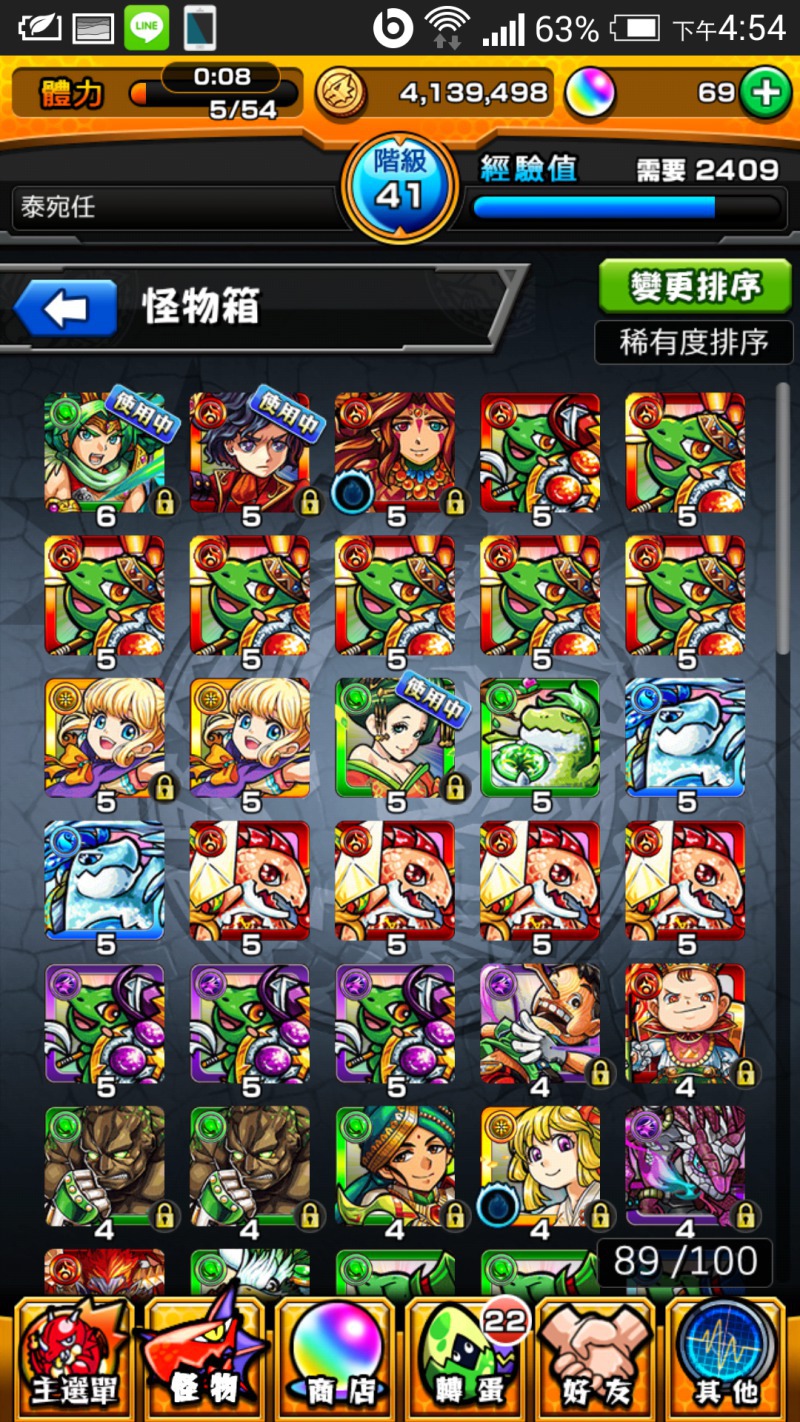Select the level 6 green-haired monster
The height and width of the screenshot is (1422, 800).
(x=104, y=454)
